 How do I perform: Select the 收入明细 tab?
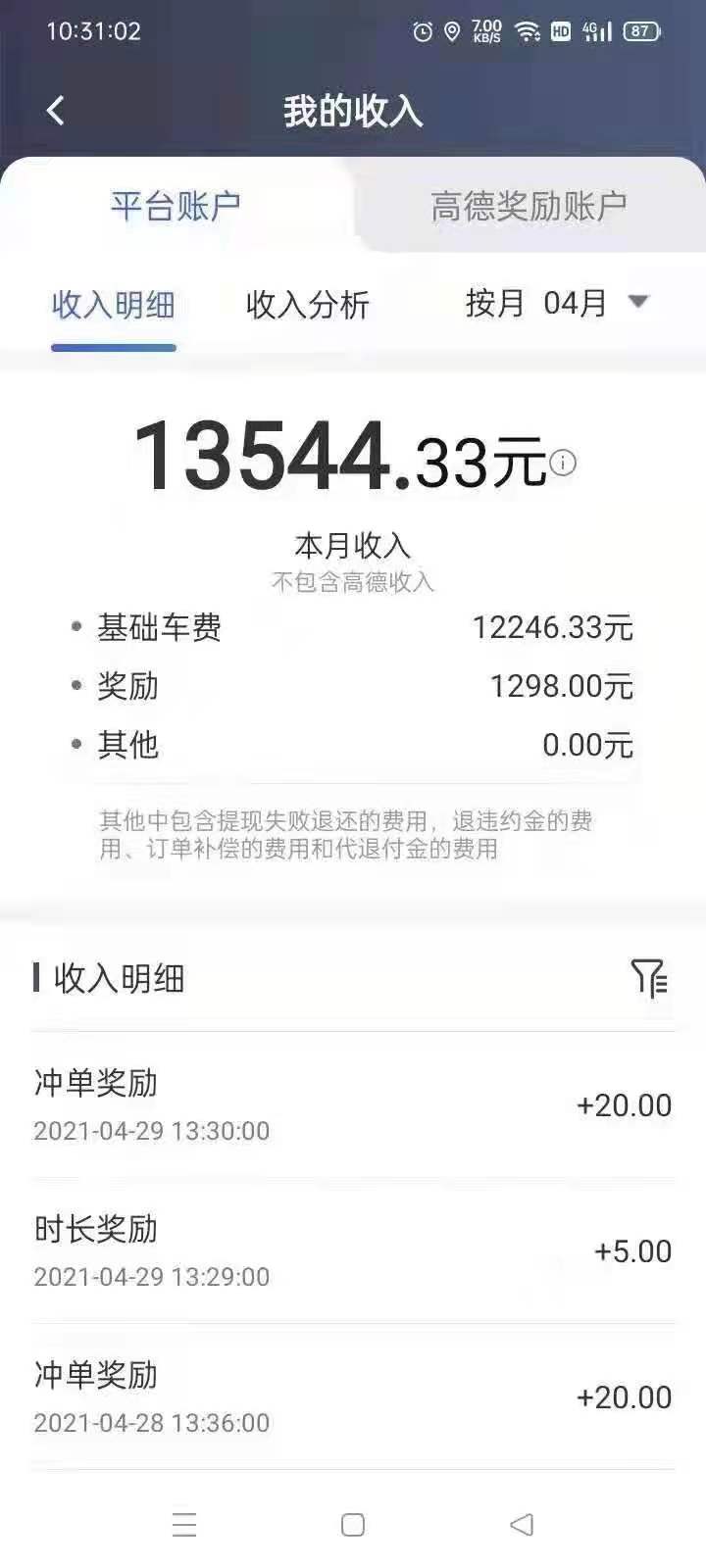(114, 305)
